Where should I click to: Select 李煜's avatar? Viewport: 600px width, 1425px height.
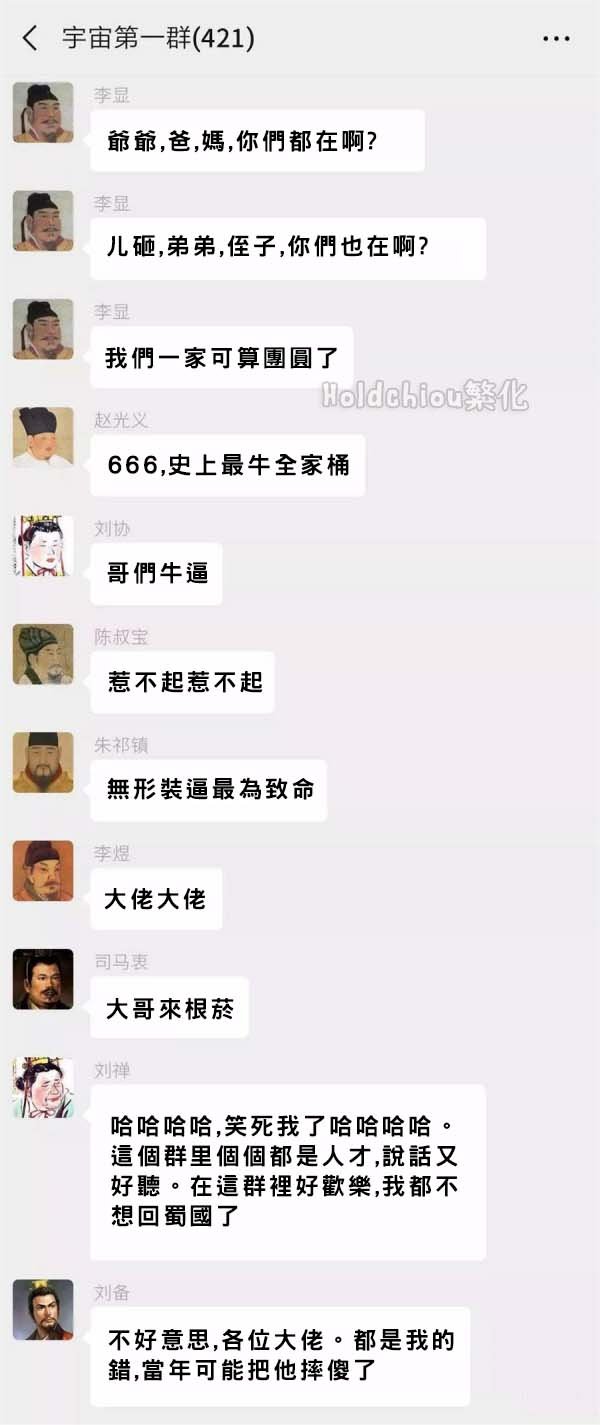coord(43,870)
